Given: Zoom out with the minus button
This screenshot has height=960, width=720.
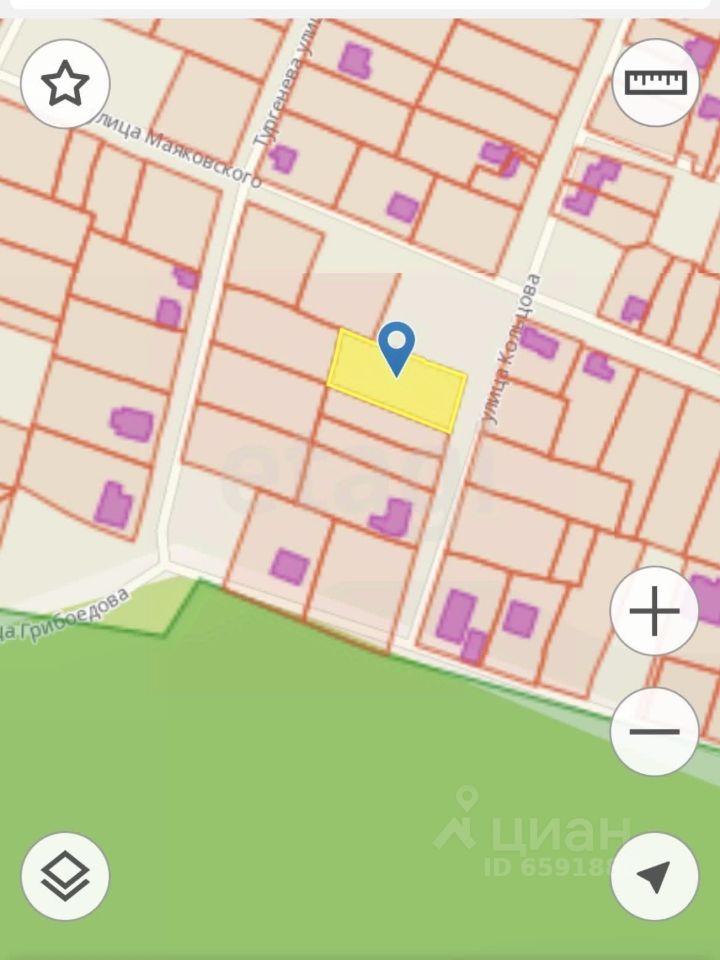Looking at the screenshot, I should [654, 731].
